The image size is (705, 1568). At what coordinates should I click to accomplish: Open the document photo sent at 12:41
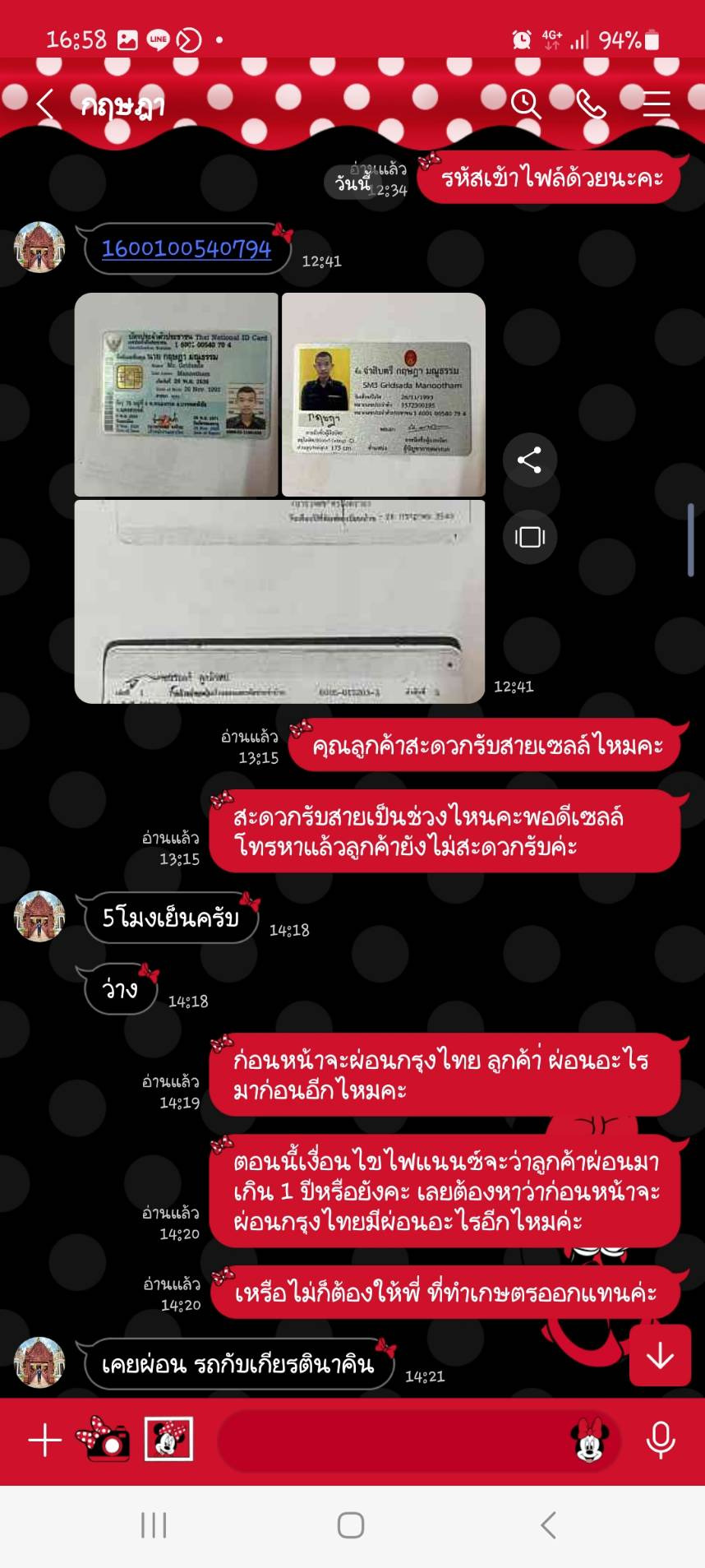point(279,601)
